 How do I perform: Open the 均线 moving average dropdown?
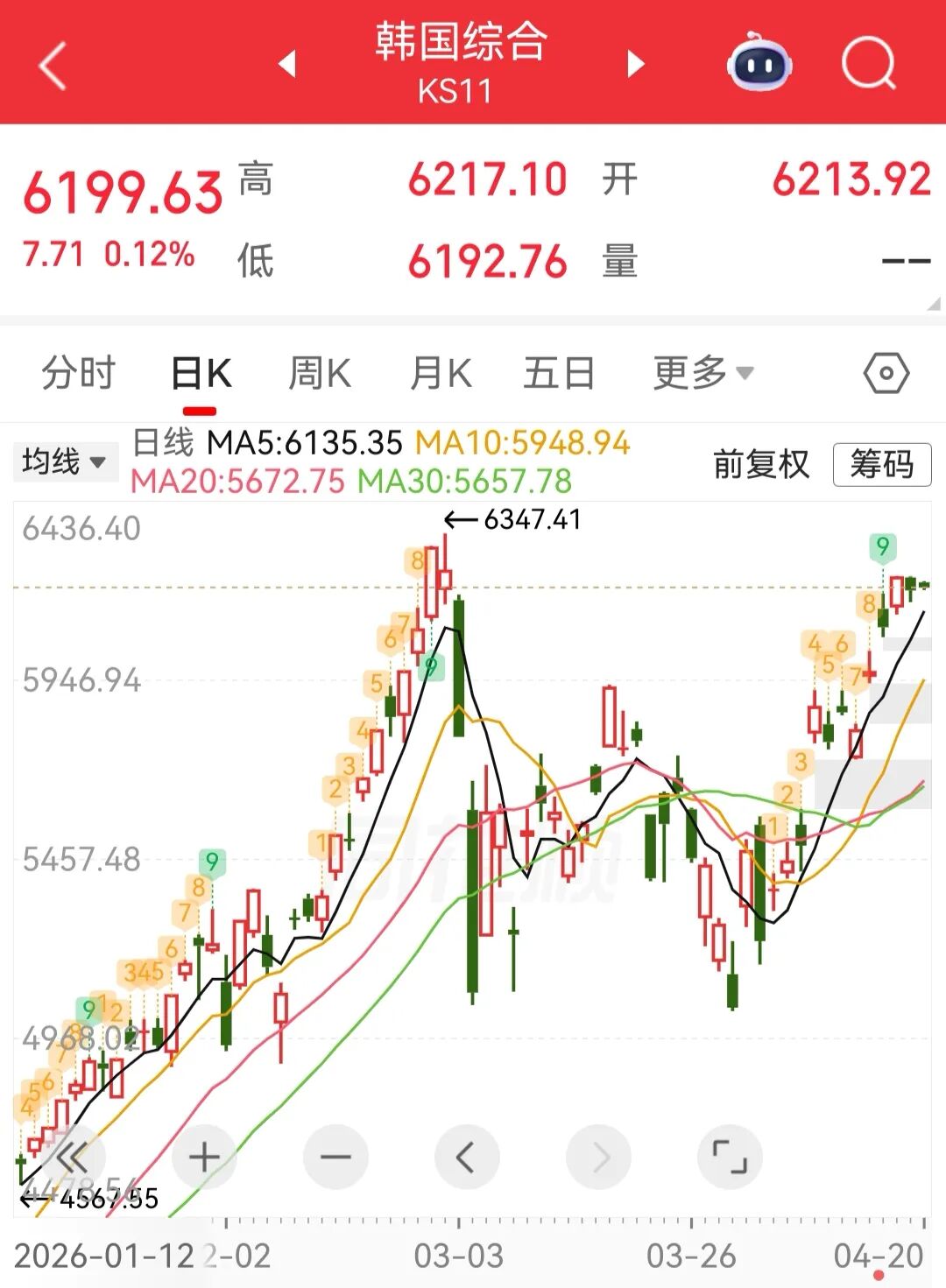[x=63, y=461]
